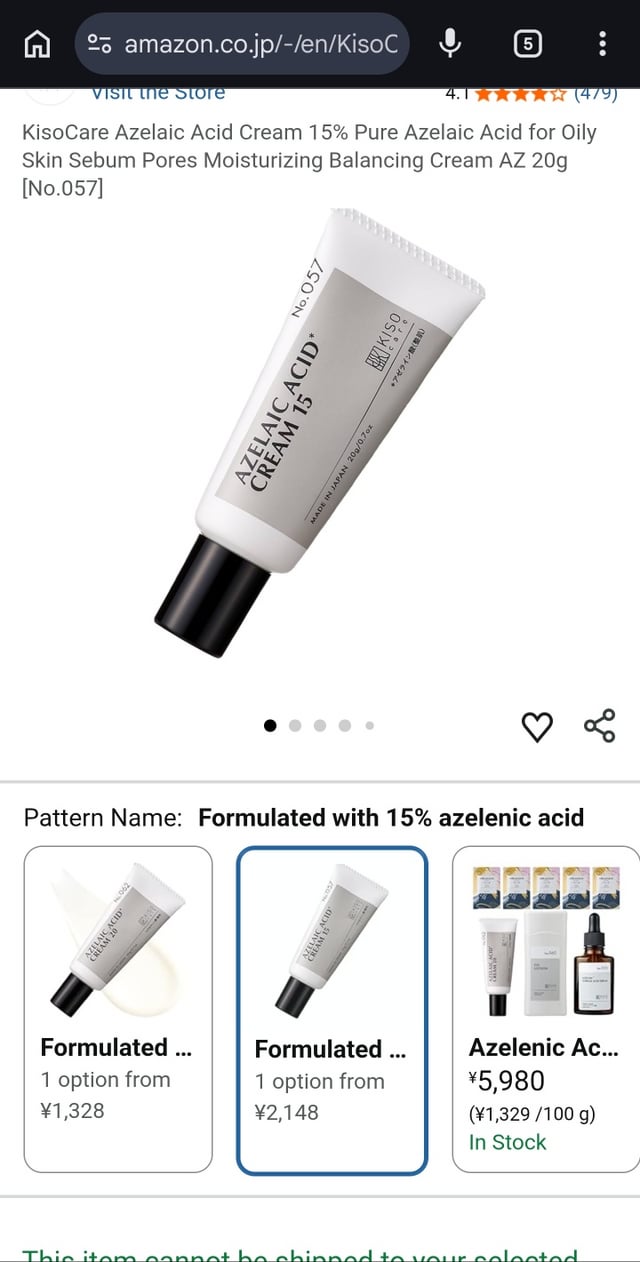Tap the amazon.co.jp address bar
The image size is (640, 1262).
(x=243, y=44)
